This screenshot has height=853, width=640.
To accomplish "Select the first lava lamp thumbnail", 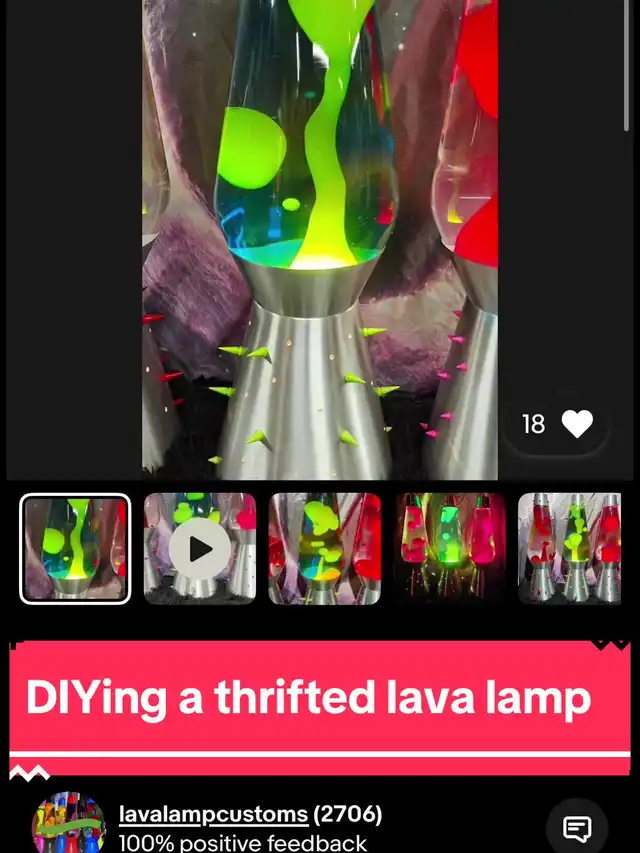I will tap(75, 549).
